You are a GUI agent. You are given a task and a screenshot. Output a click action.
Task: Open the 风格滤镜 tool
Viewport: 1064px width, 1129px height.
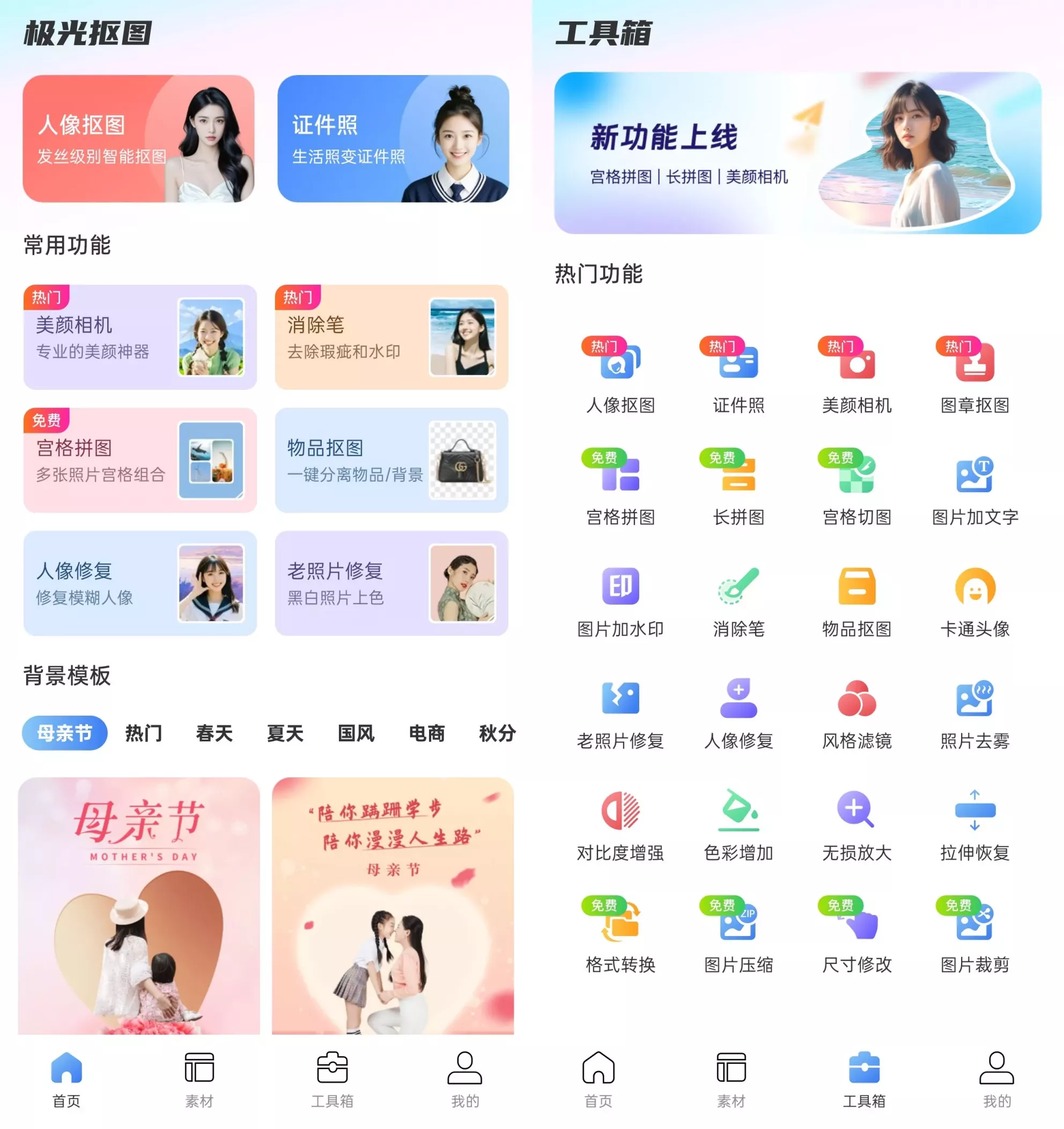pos(856,712)
